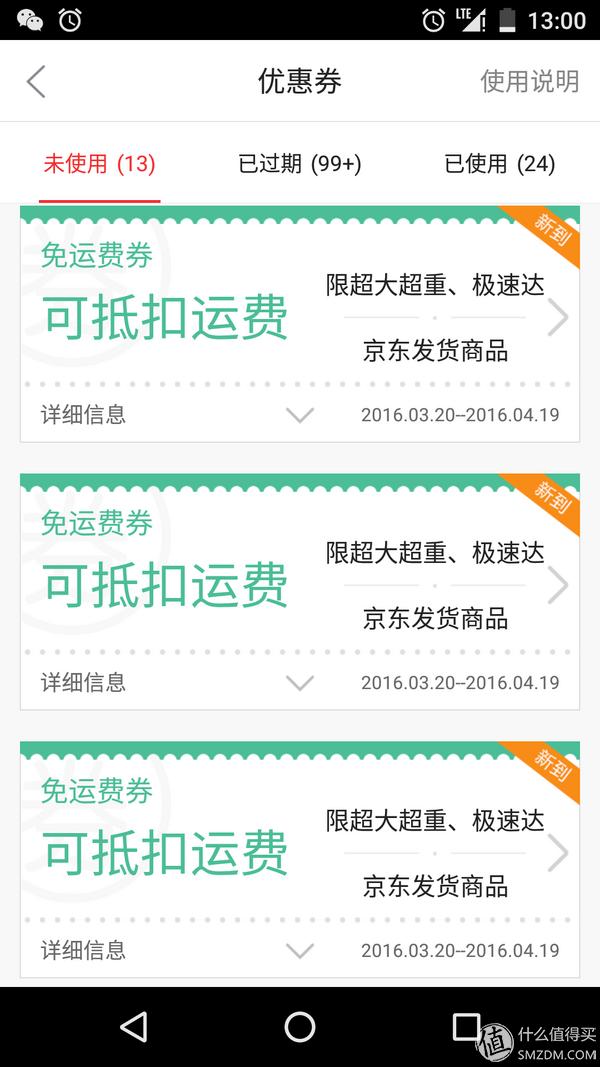View the 已使用 (24) coupons tab
Image resolution: width=600 pixels, height=1067 pixels.
[499, 164]
